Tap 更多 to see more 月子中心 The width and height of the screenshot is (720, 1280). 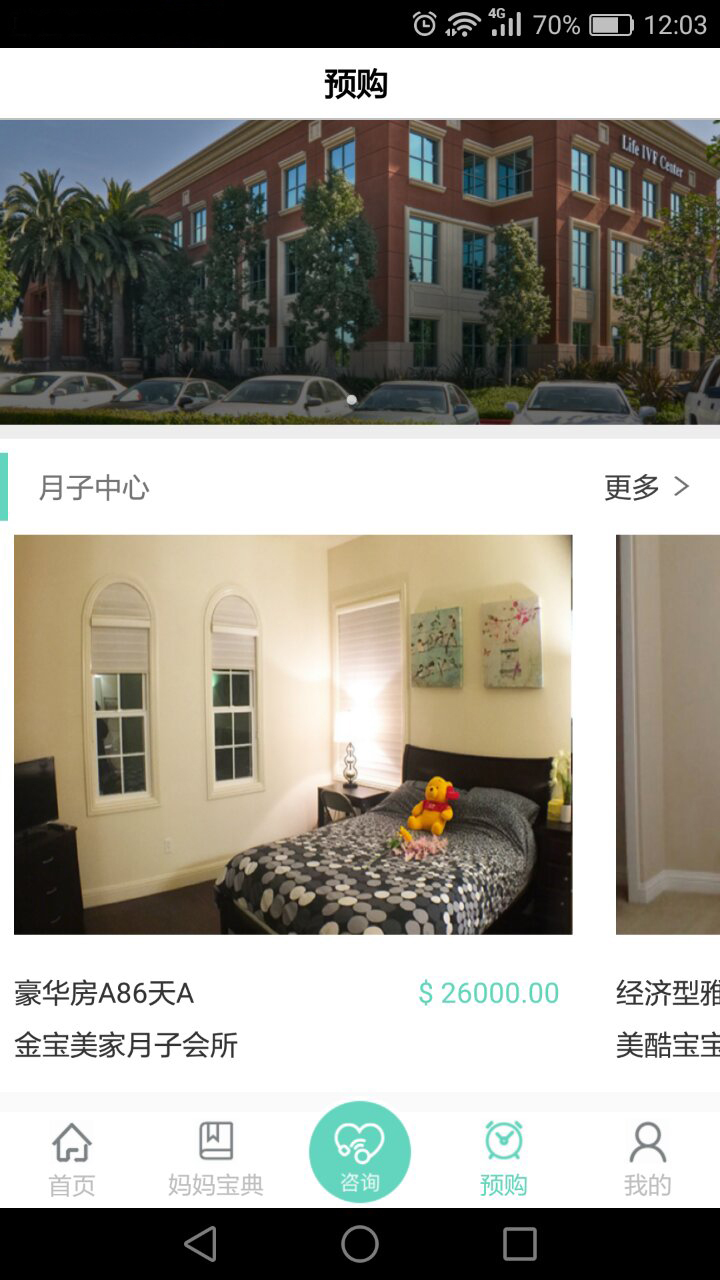click(646, 488)
